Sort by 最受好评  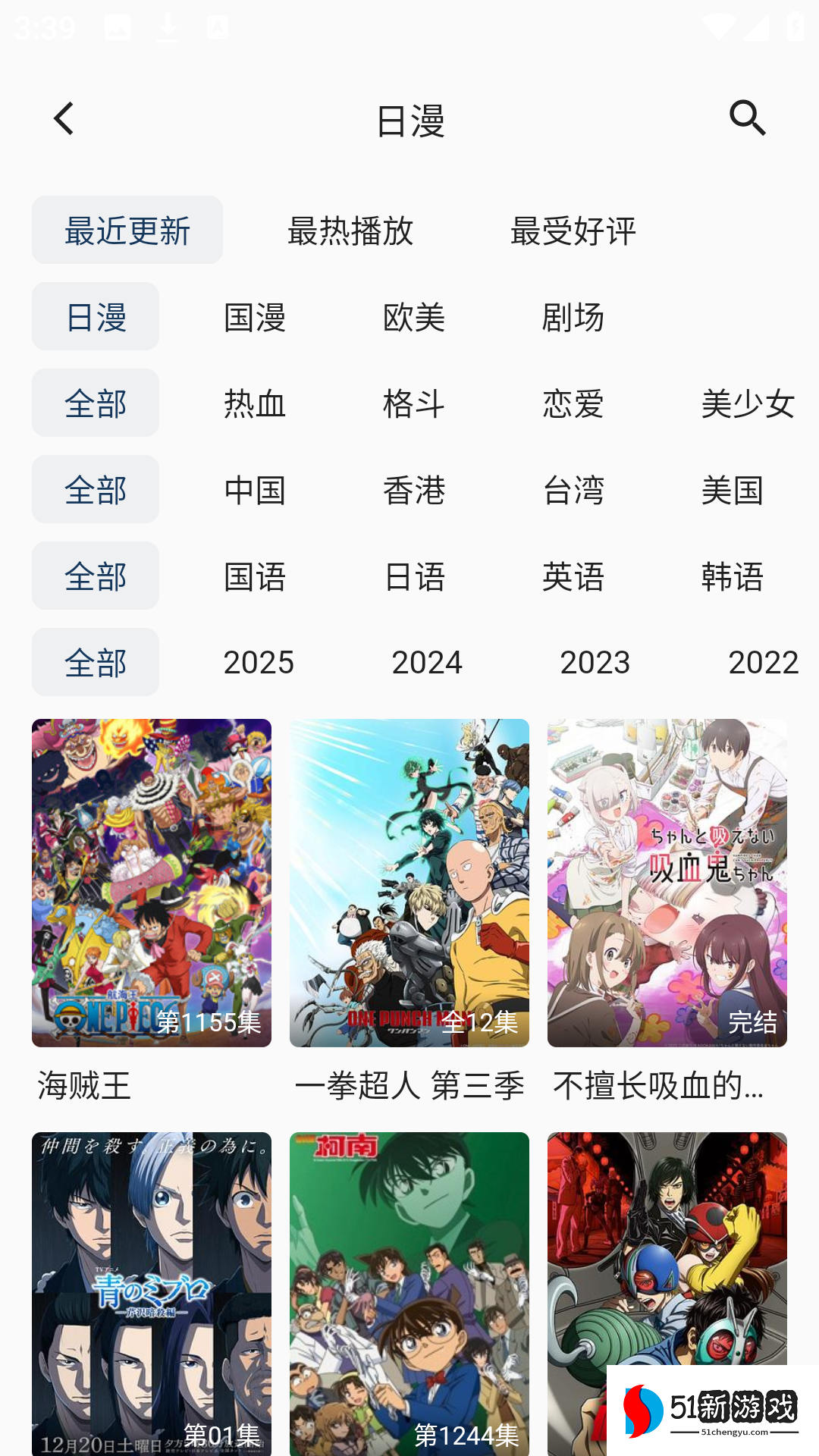click(x=573, y=231)
